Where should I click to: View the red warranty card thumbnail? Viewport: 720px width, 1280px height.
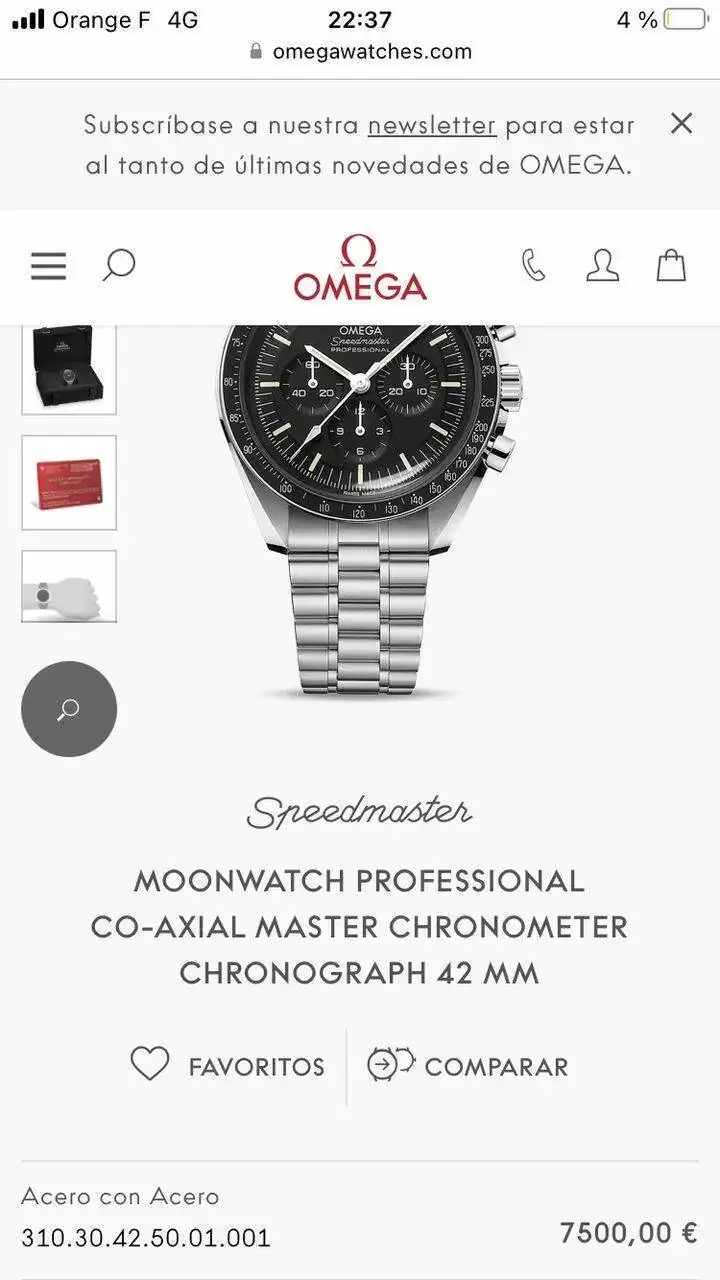click(69, 483)
